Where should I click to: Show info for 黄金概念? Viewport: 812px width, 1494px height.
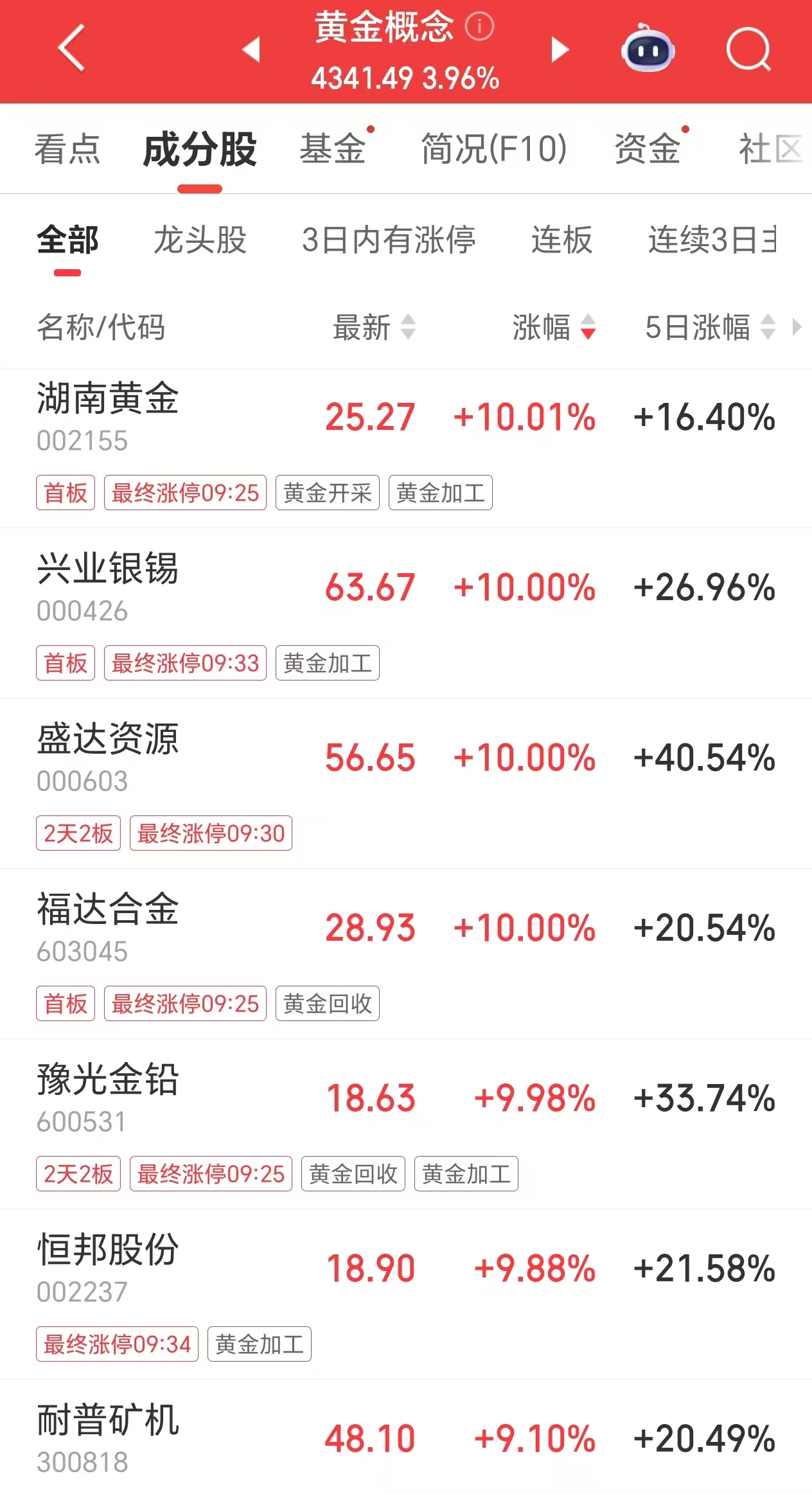(479, 27)
